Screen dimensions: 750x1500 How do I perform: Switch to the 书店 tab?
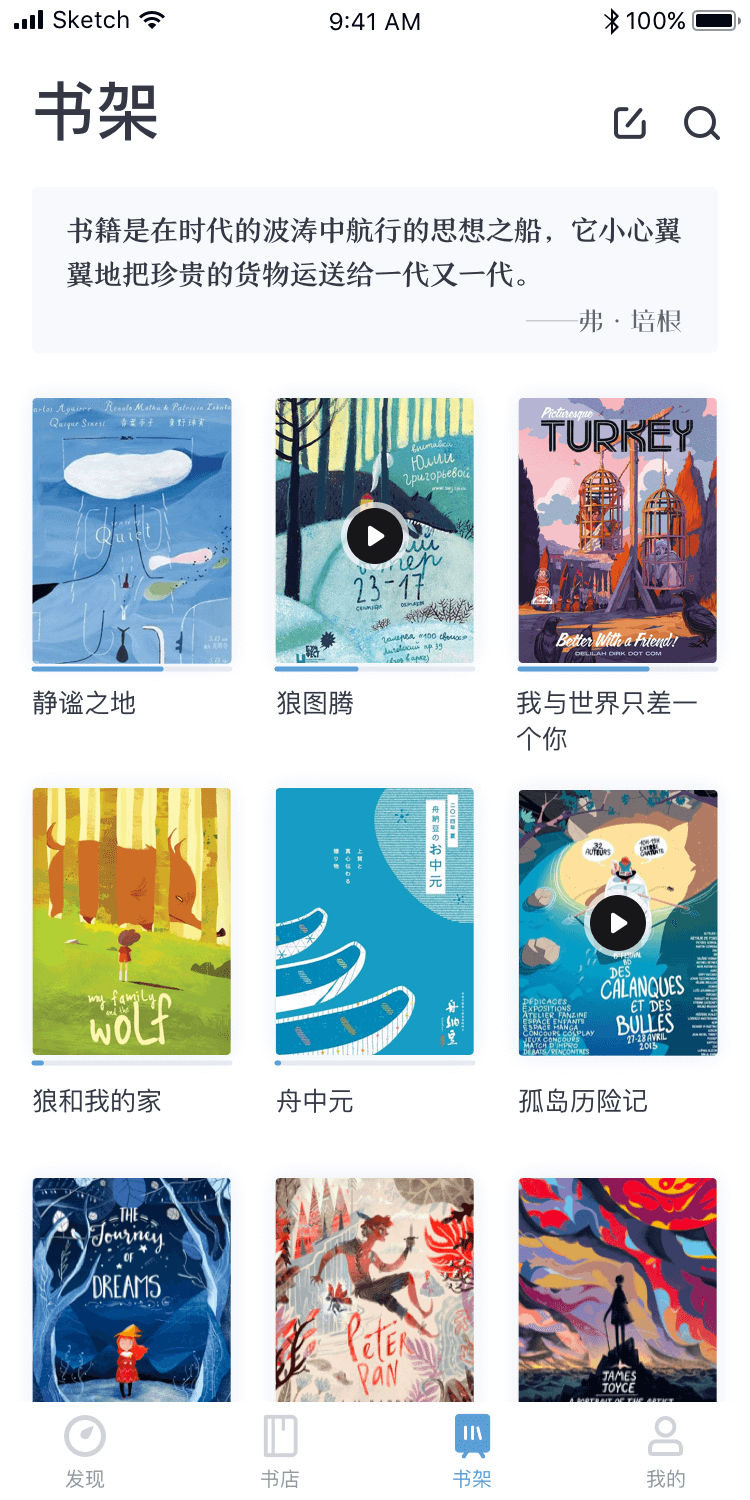click(280, 1451)
